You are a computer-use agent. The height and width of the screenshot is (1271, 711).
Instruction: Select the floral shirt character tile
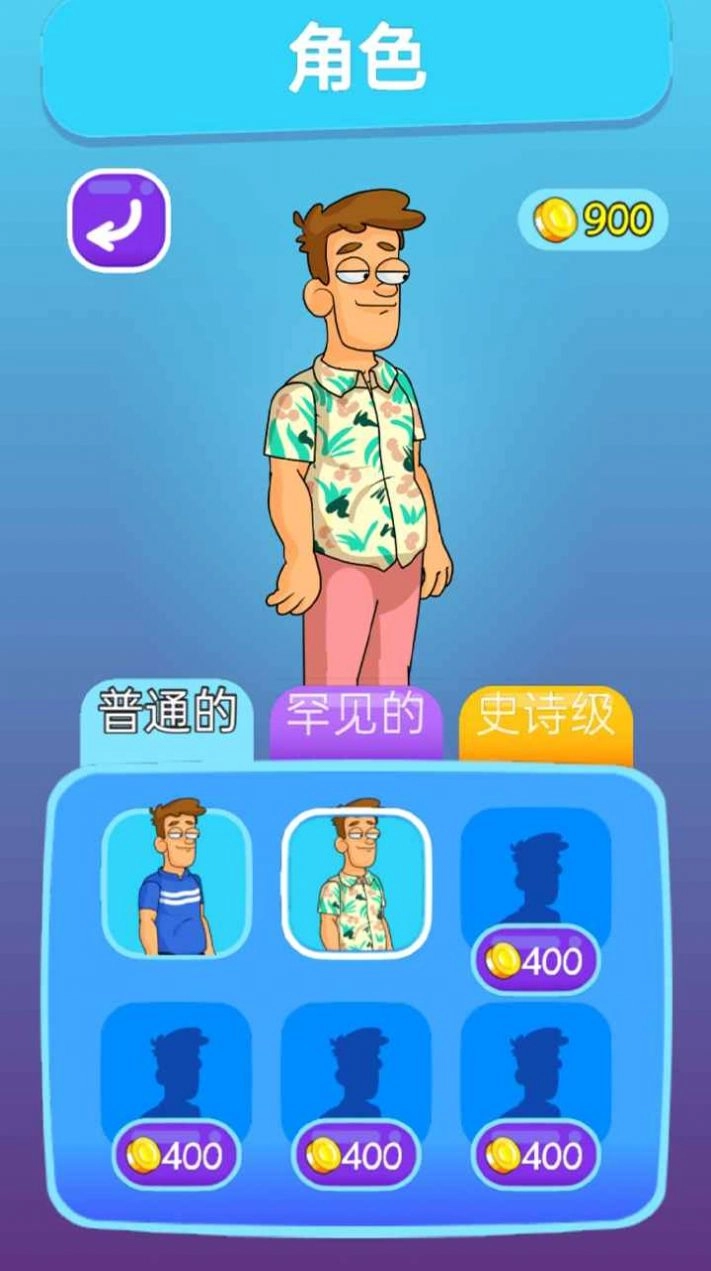click(356, 881)
